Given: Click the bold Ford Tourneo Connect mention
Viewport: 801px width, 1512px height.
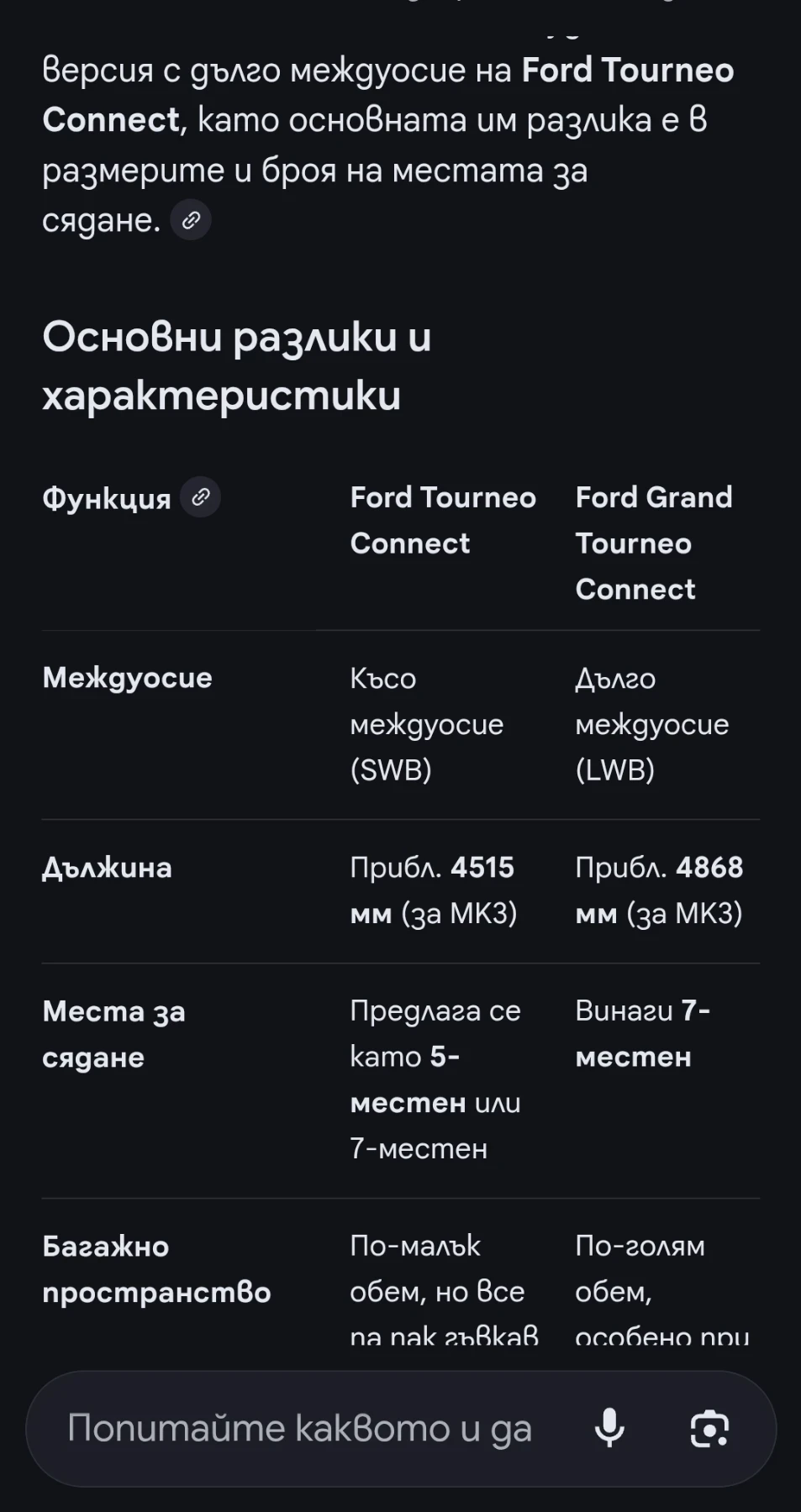Looking at the screenshot, I should point(627,70).
